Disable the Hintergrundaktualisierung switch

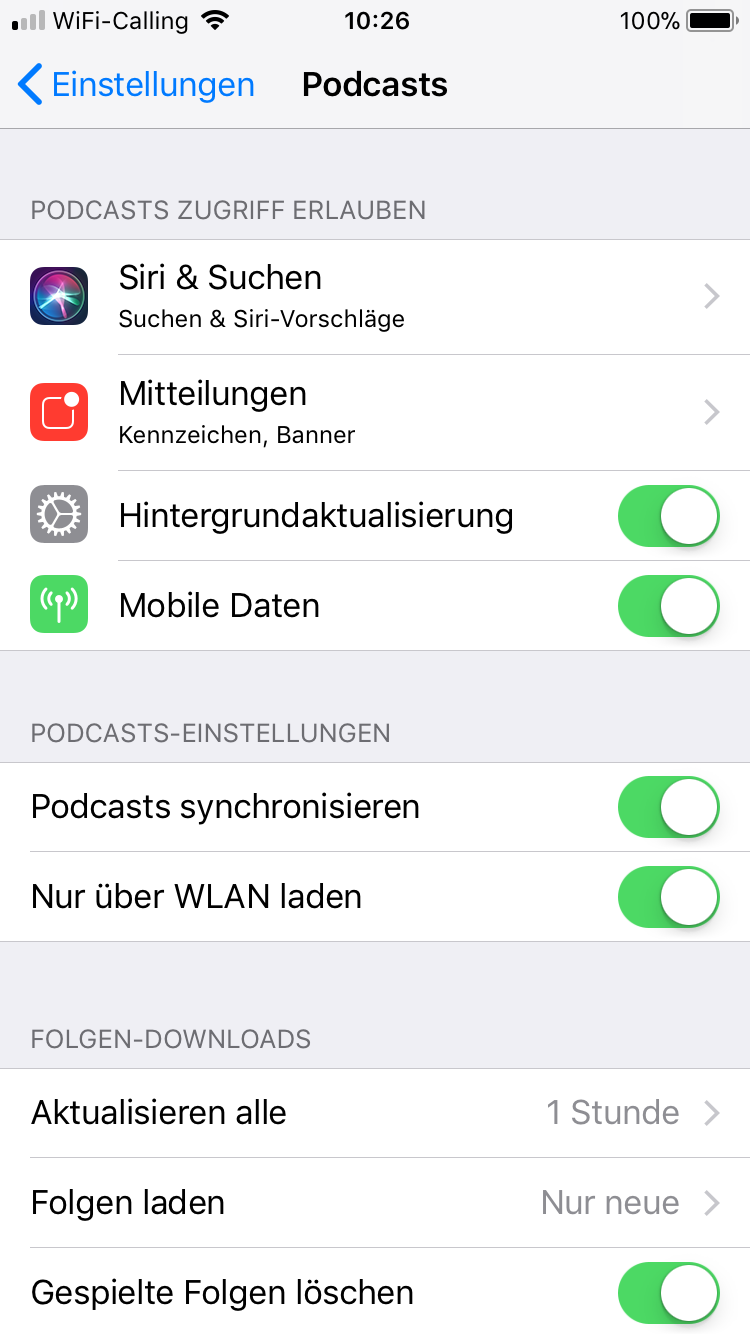668,516
